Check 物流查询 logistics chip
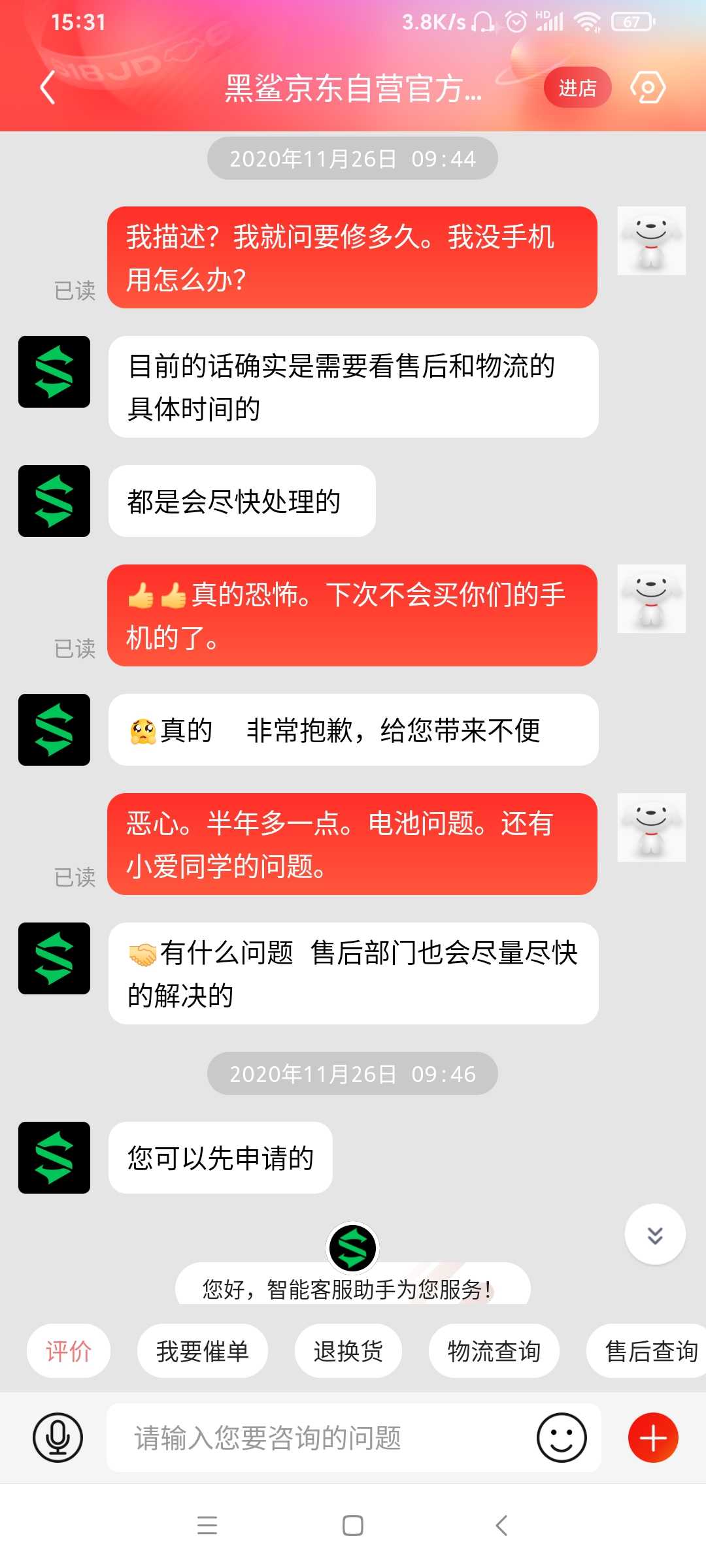The height and width of the screenshot is (1568, 706). pos(494,1351)
